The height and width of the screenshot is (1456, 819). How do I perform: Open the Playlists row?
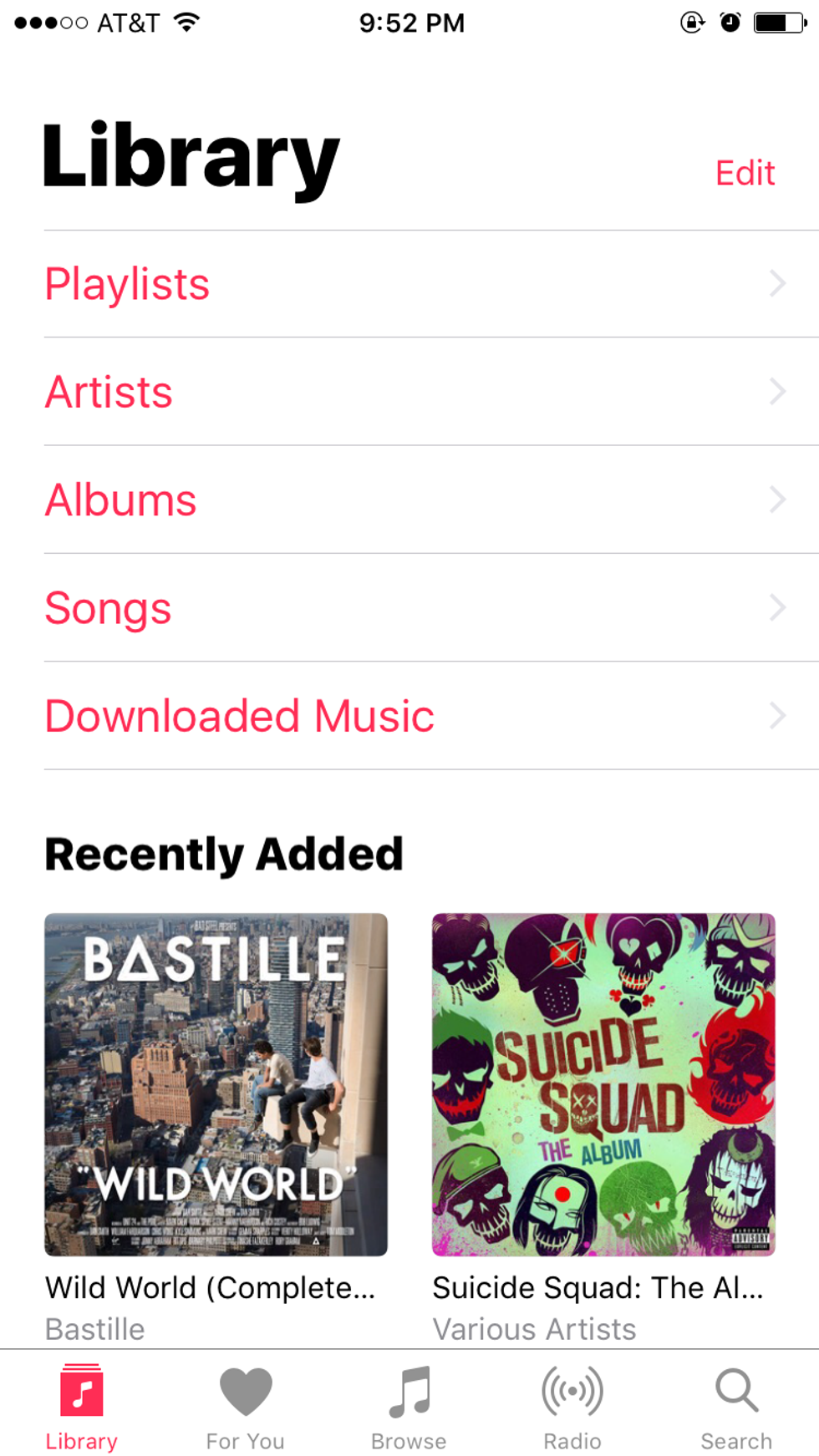pyautogui.click(x=409, y=284)
